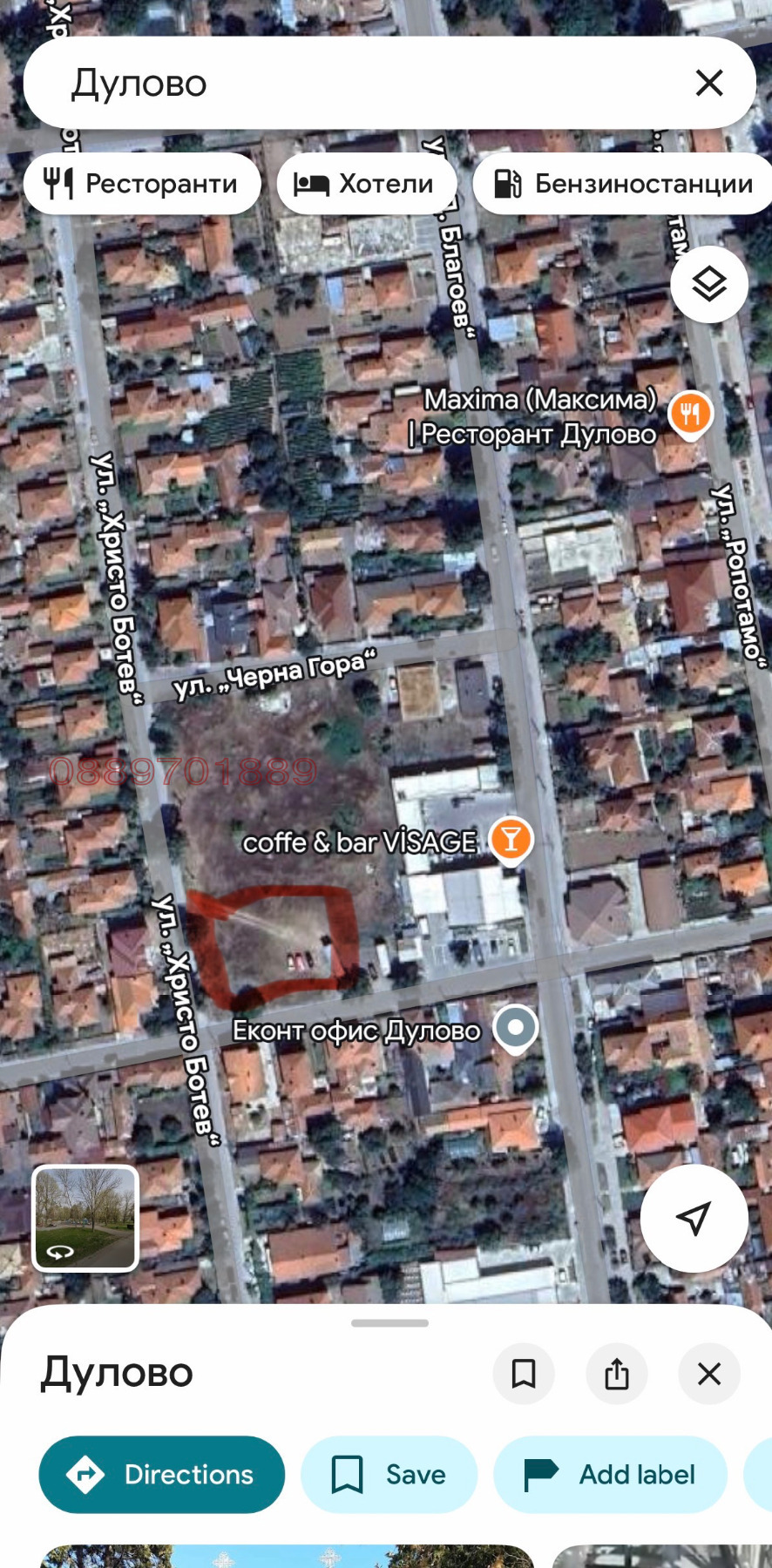Clear the search query
The height and width of the screenshot is (1568, 772).
coord(709,84)
